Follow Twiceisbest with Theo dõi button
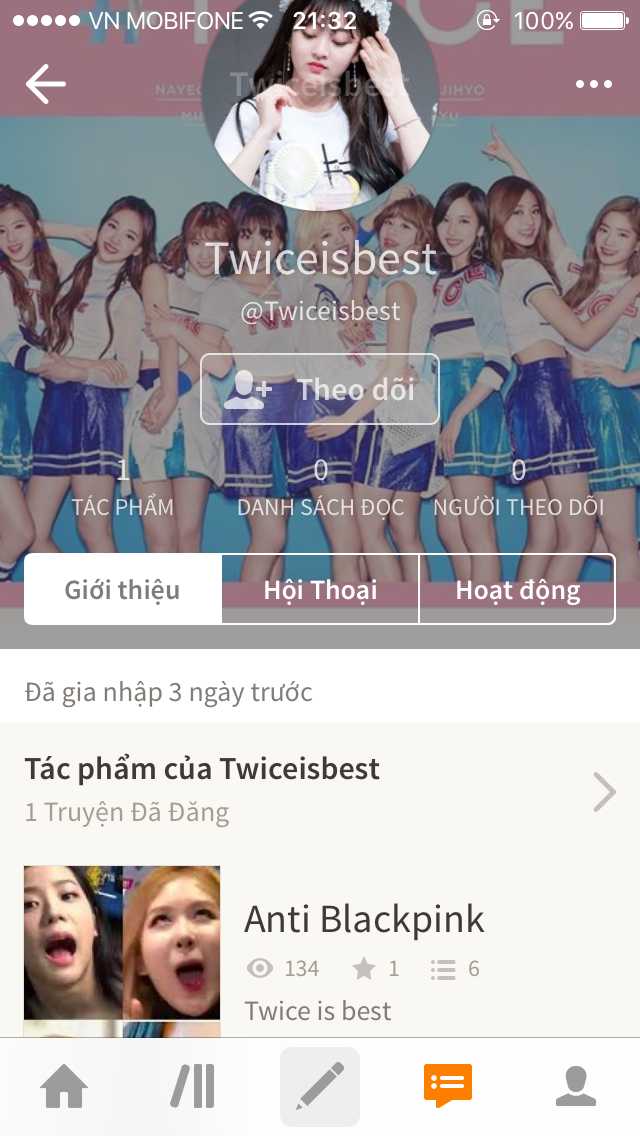Screen dimensions: 640x1136 click(x=320, y=389)
